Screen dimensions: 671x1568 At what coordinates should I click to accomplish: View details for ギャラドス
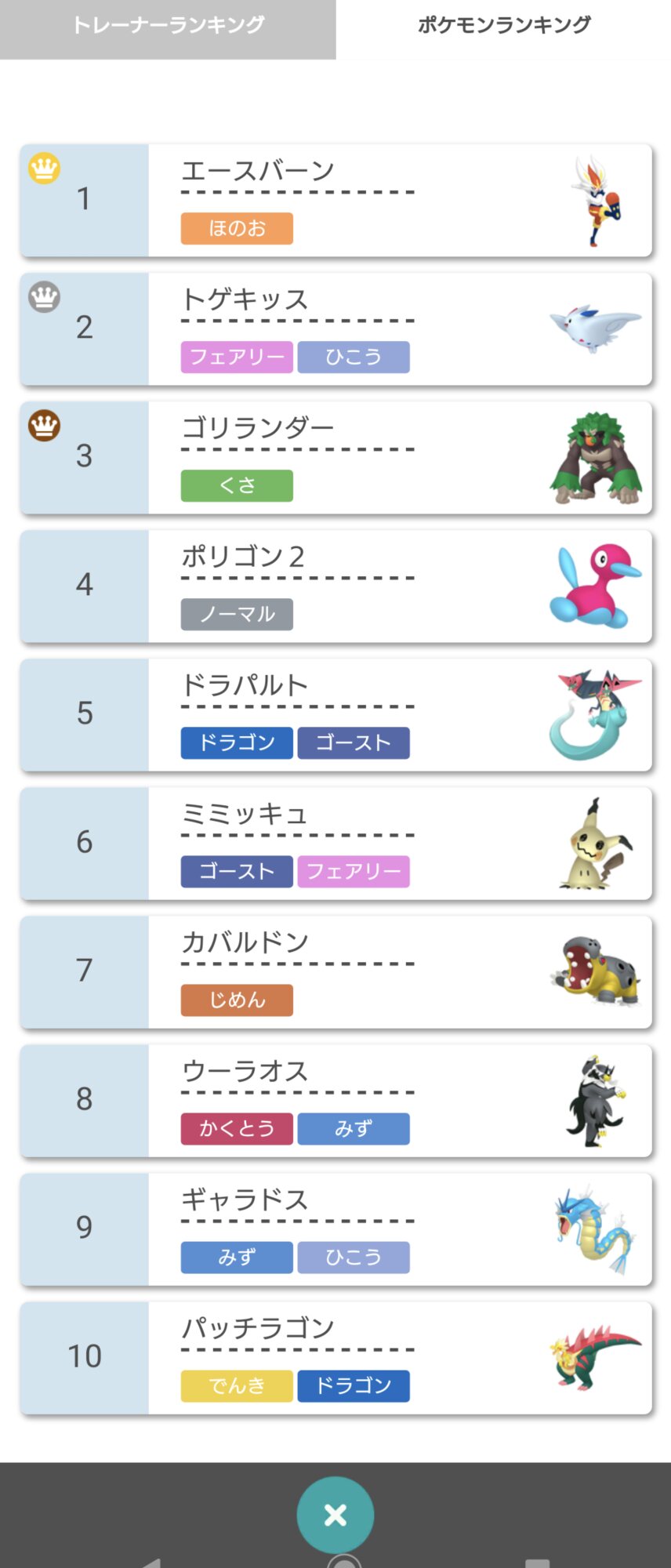335,1229
